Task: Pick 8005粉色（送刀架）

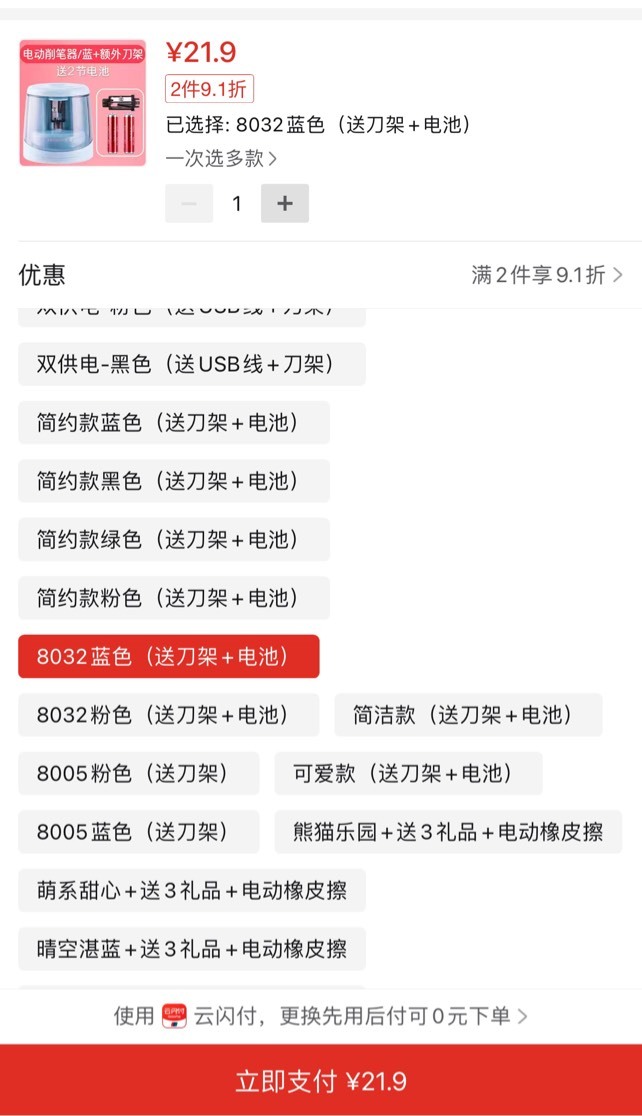Action: point(139,773)
